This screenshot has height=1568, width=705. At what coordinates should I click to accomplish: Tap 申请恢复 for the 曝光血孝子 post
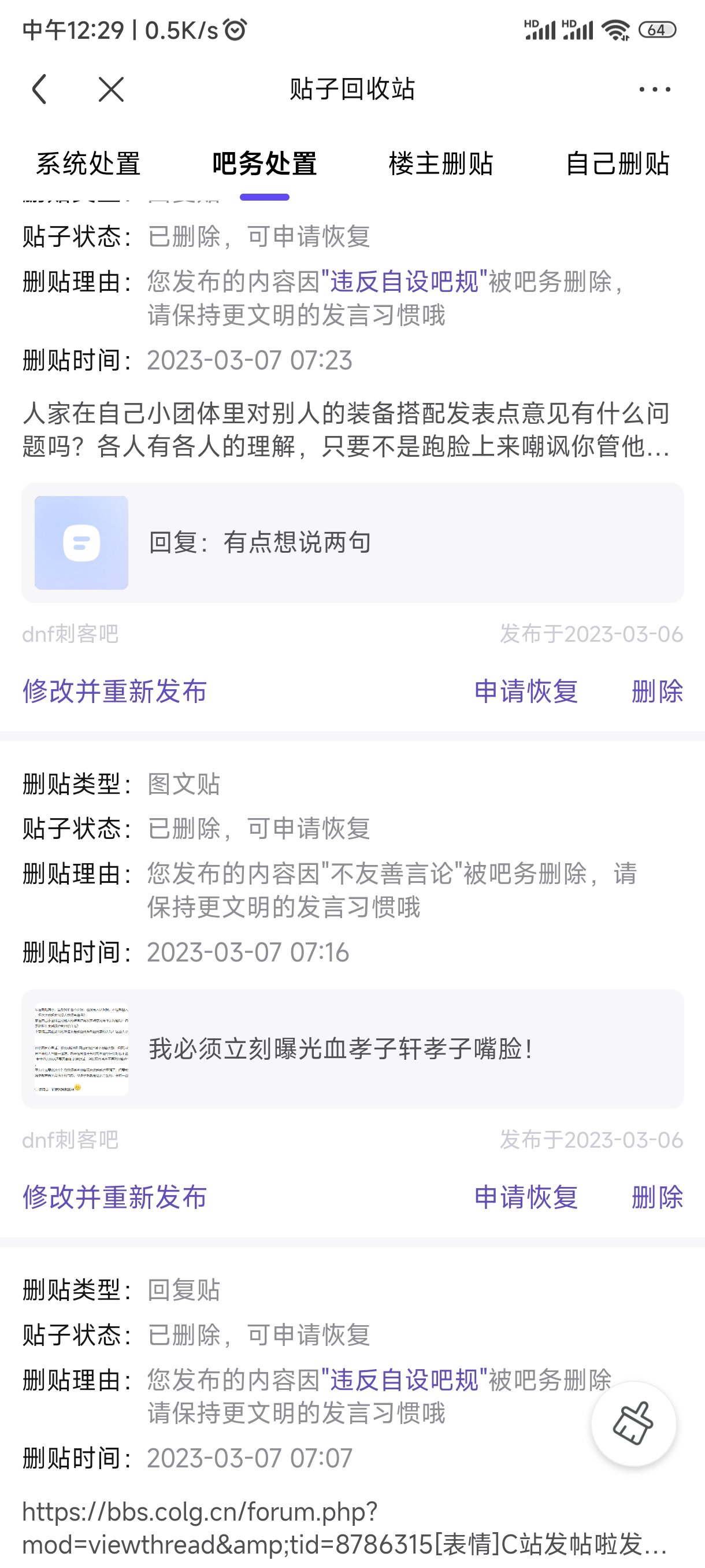(x=525, y=1197)
